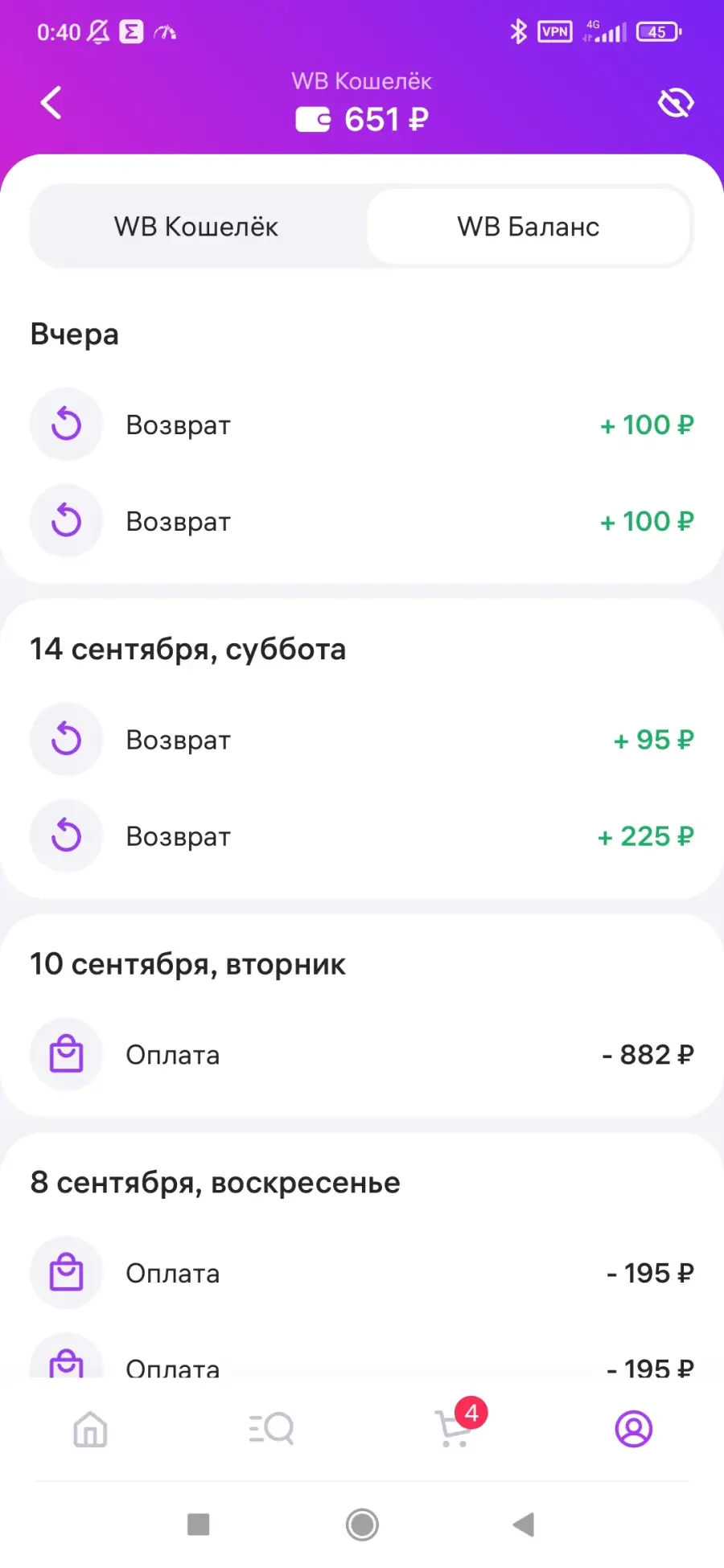Image resolution: width=724 pixels, height=1568 pixels.
Task: Go back using the top-left arrow
Action: click(x=51, y=102)
